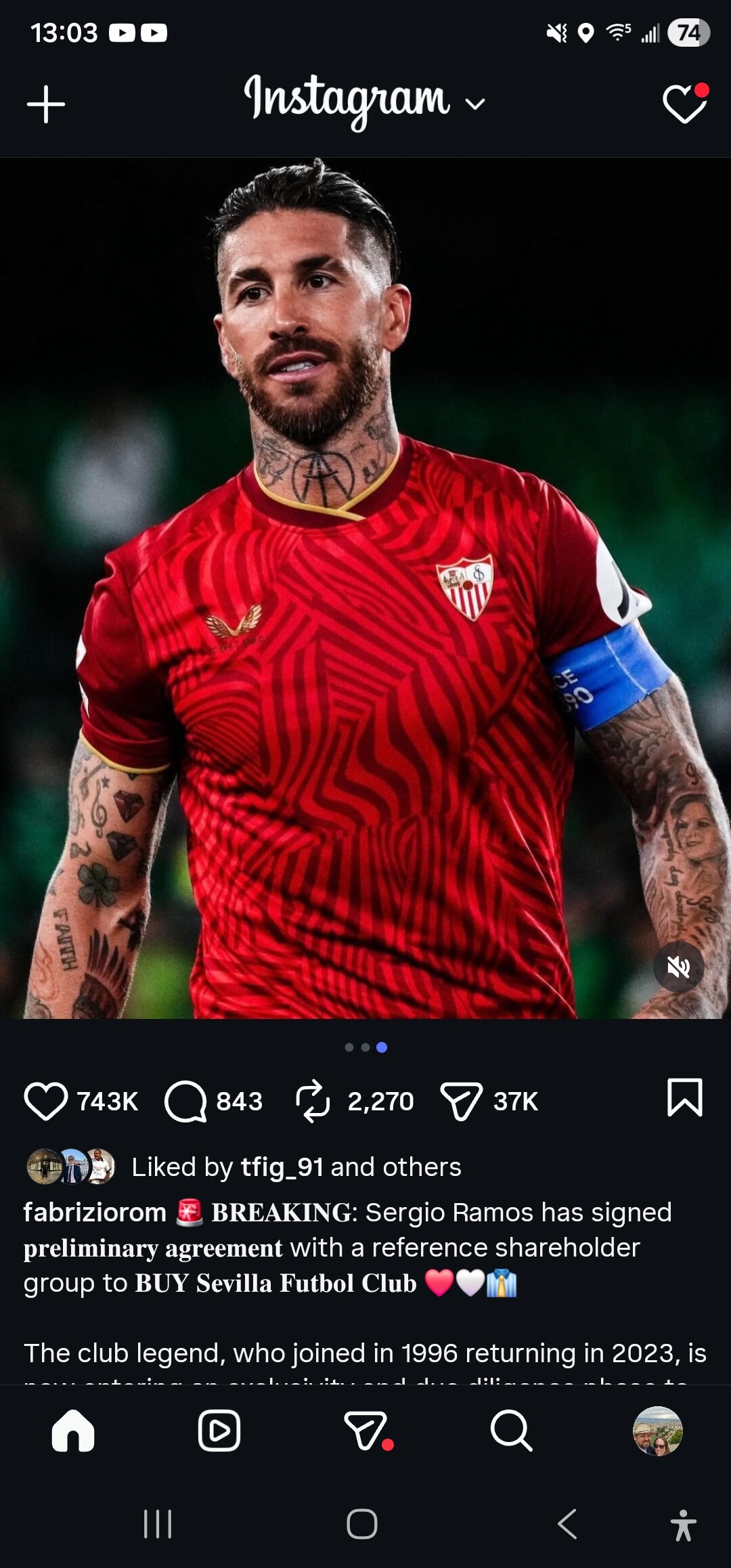Viewport: 731px width, 1568px height.
Task: Open comments on this post
Action: click(186, 1101)
